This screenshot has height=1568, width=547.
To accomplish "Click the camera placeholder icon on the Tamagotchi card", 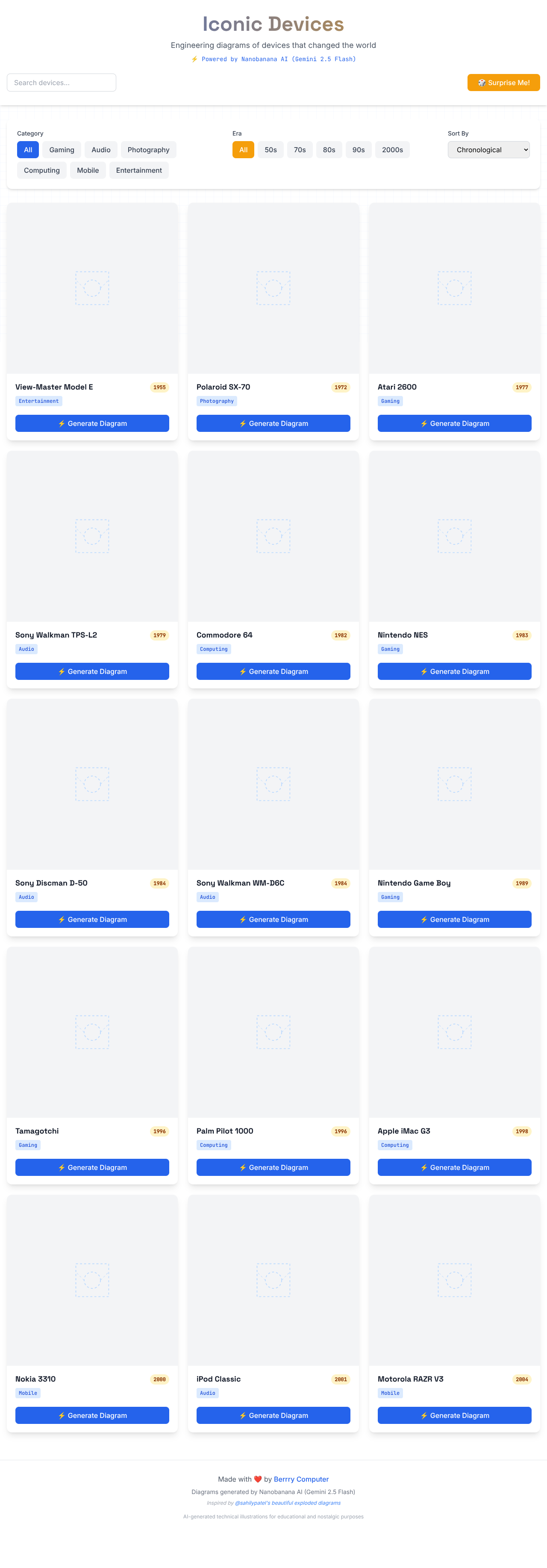I will pyautogui.click(x=92, y=1032).
